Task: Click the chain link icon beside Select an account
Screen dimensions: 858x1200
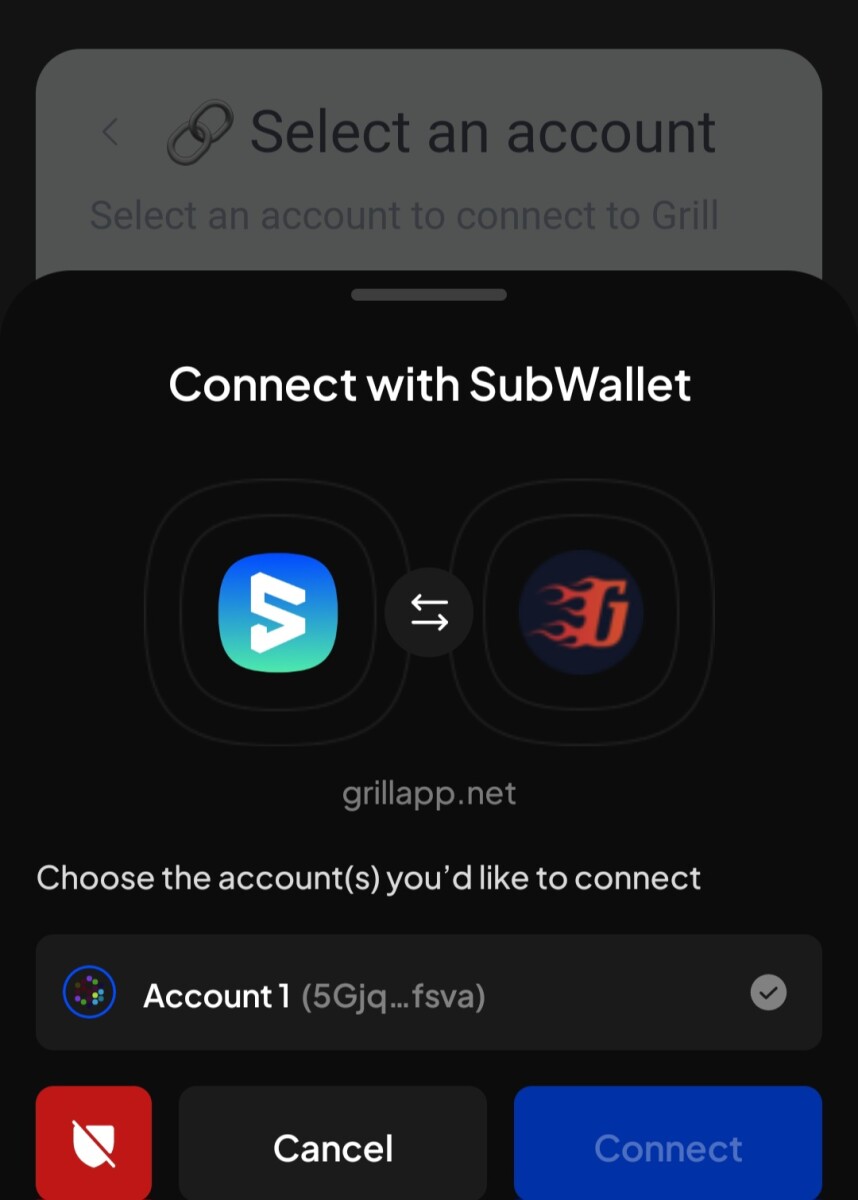Action: click(x=198, y=132)
